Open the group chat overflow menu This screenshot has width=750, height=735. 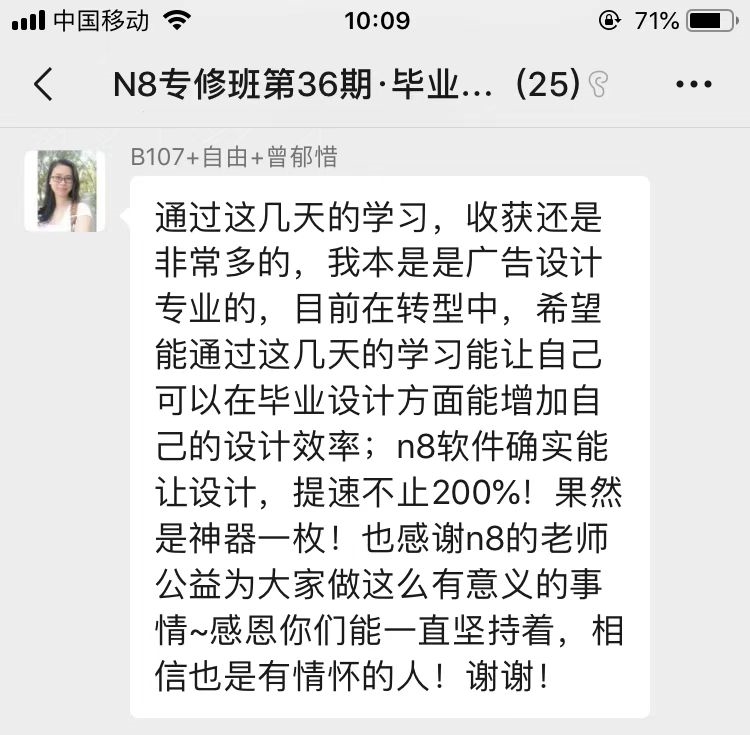[x=694, y=85]
